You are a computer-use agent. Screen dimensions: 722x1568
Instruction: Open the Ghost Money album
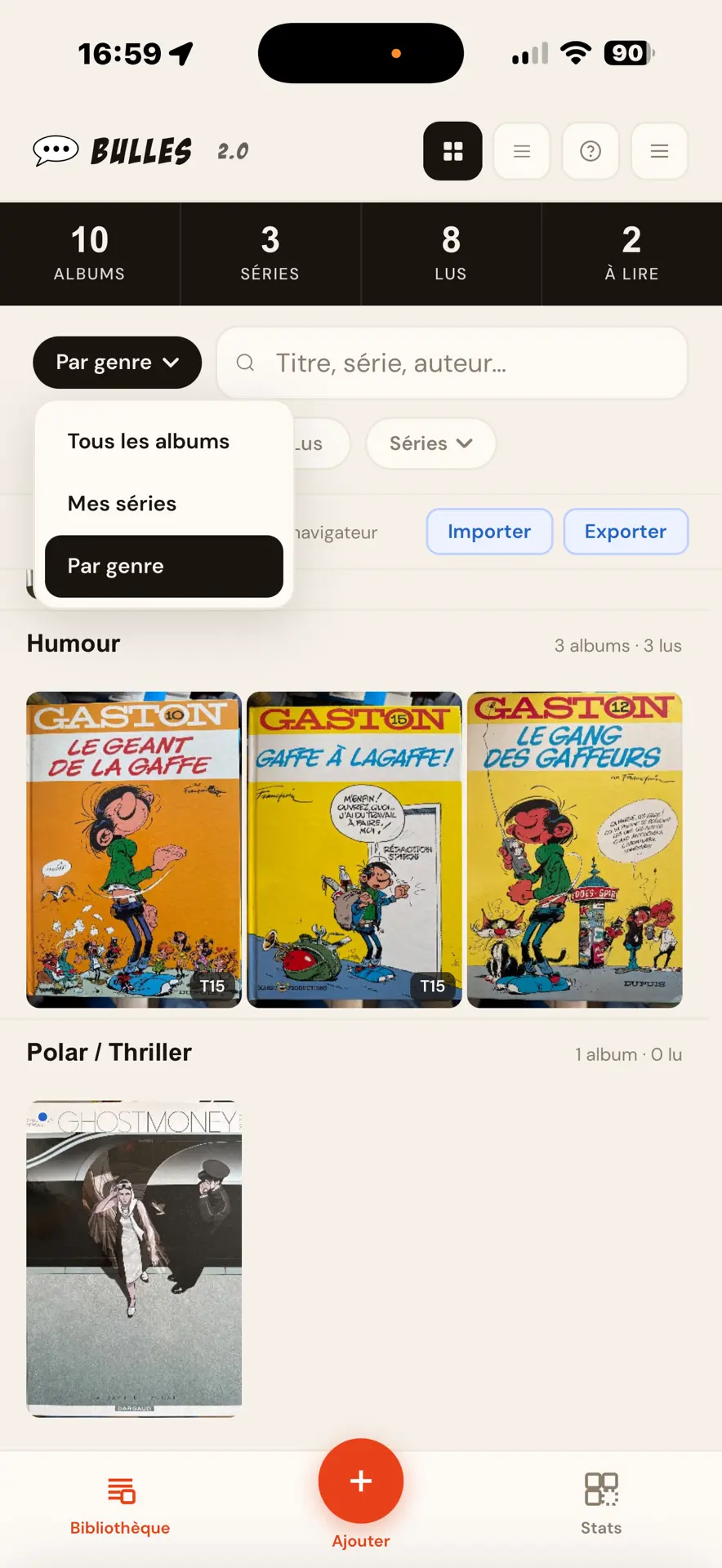point(134,1258)
